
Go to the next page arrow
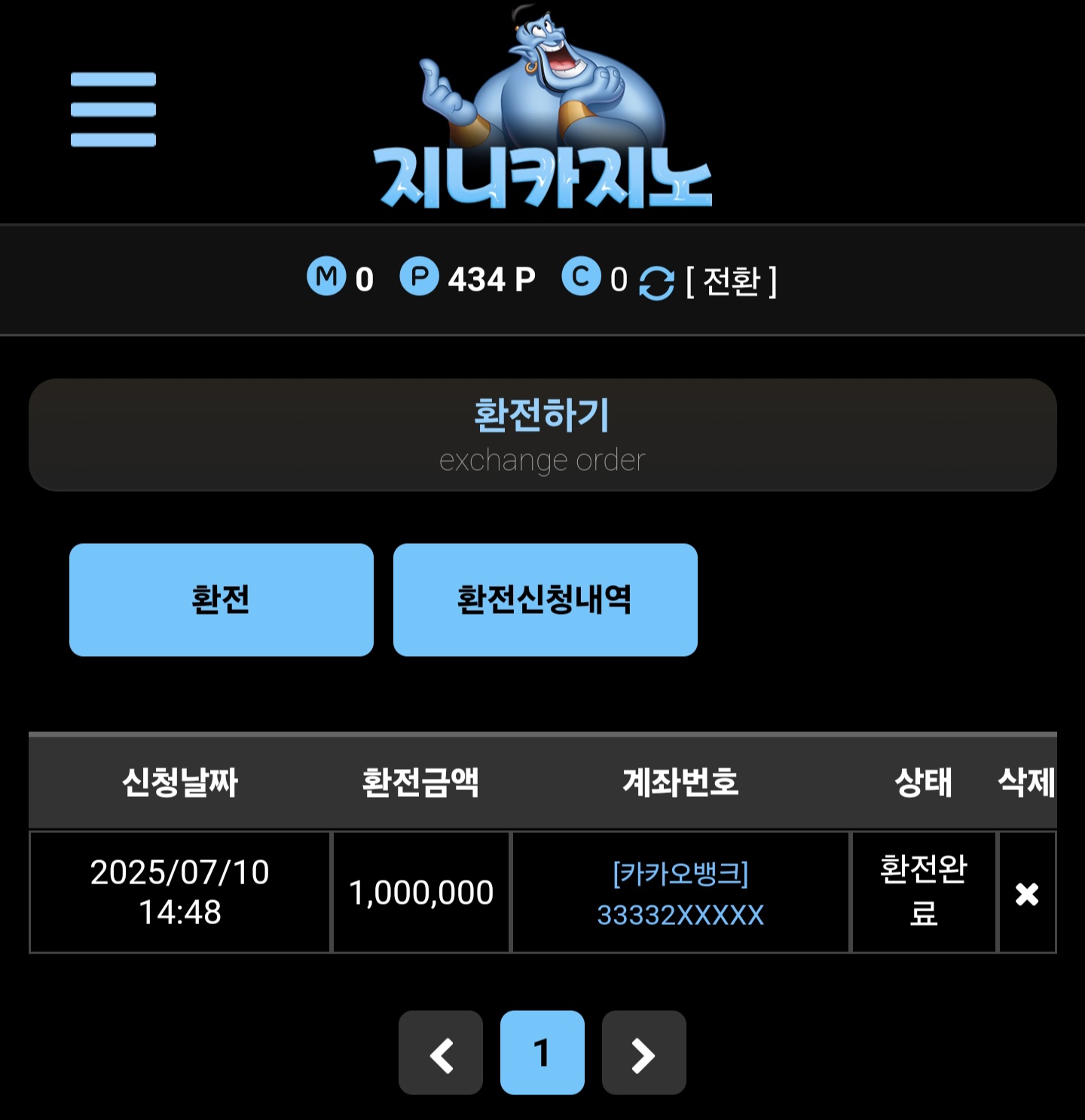[x=643, y=1053]
